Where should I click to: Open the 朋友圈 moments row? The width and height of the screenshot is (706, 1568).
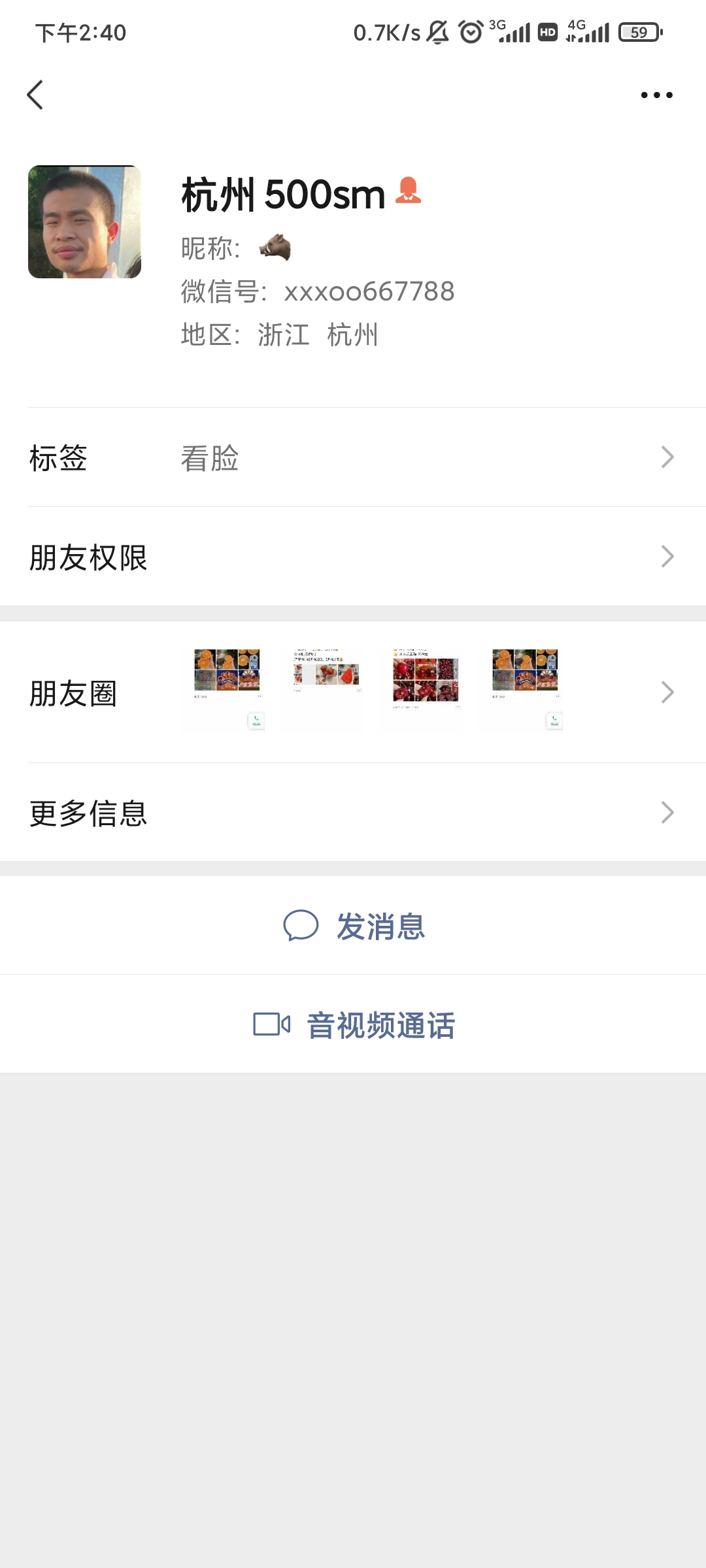[353, 693]
